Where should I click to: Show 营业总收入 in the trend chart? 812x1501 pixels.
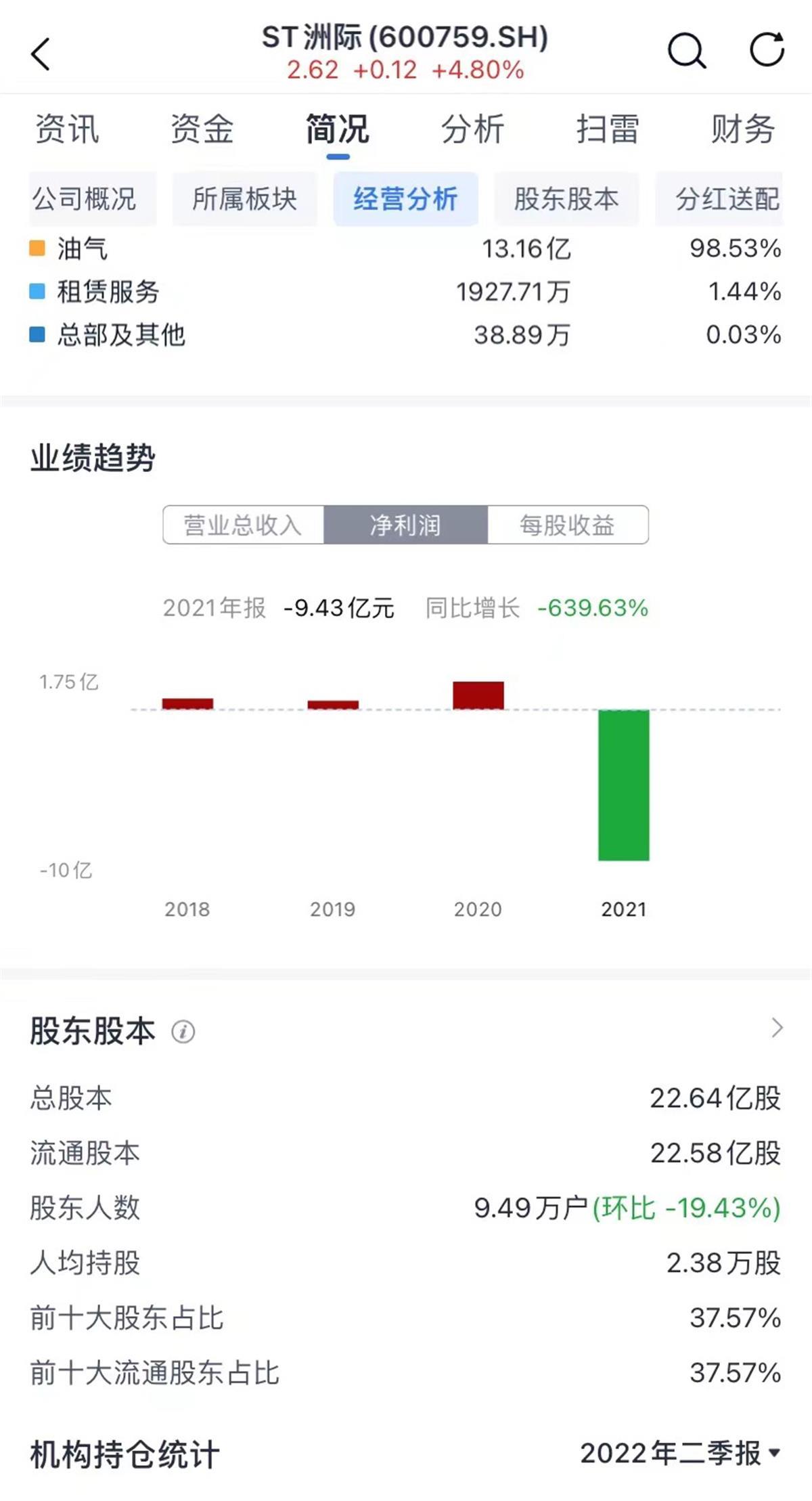pyautogui.click(x=243, y=525)
